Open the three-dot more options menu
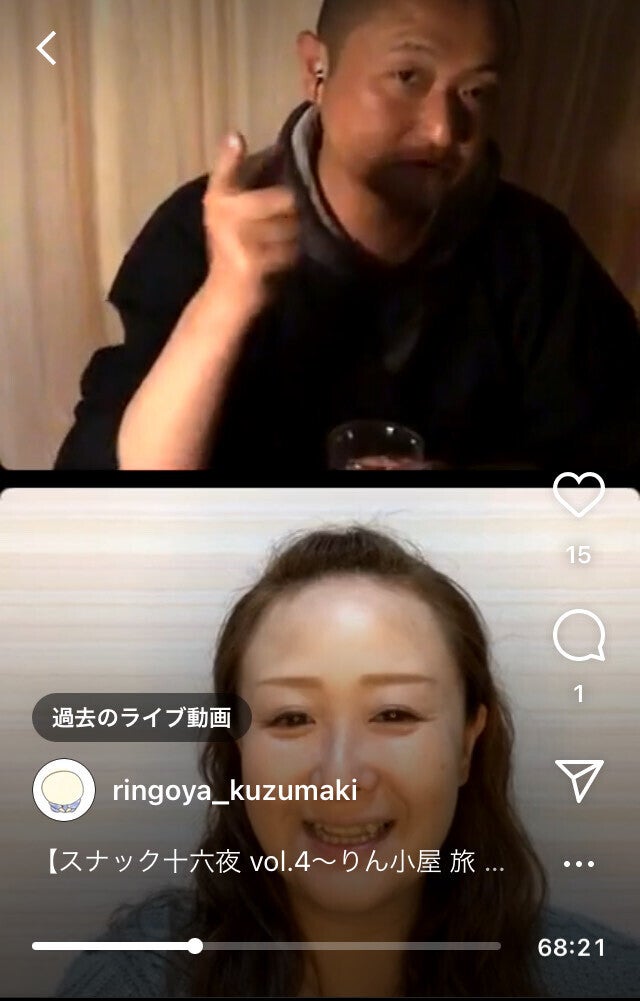Screen dimensions: 640x1001 click(579, 864)
